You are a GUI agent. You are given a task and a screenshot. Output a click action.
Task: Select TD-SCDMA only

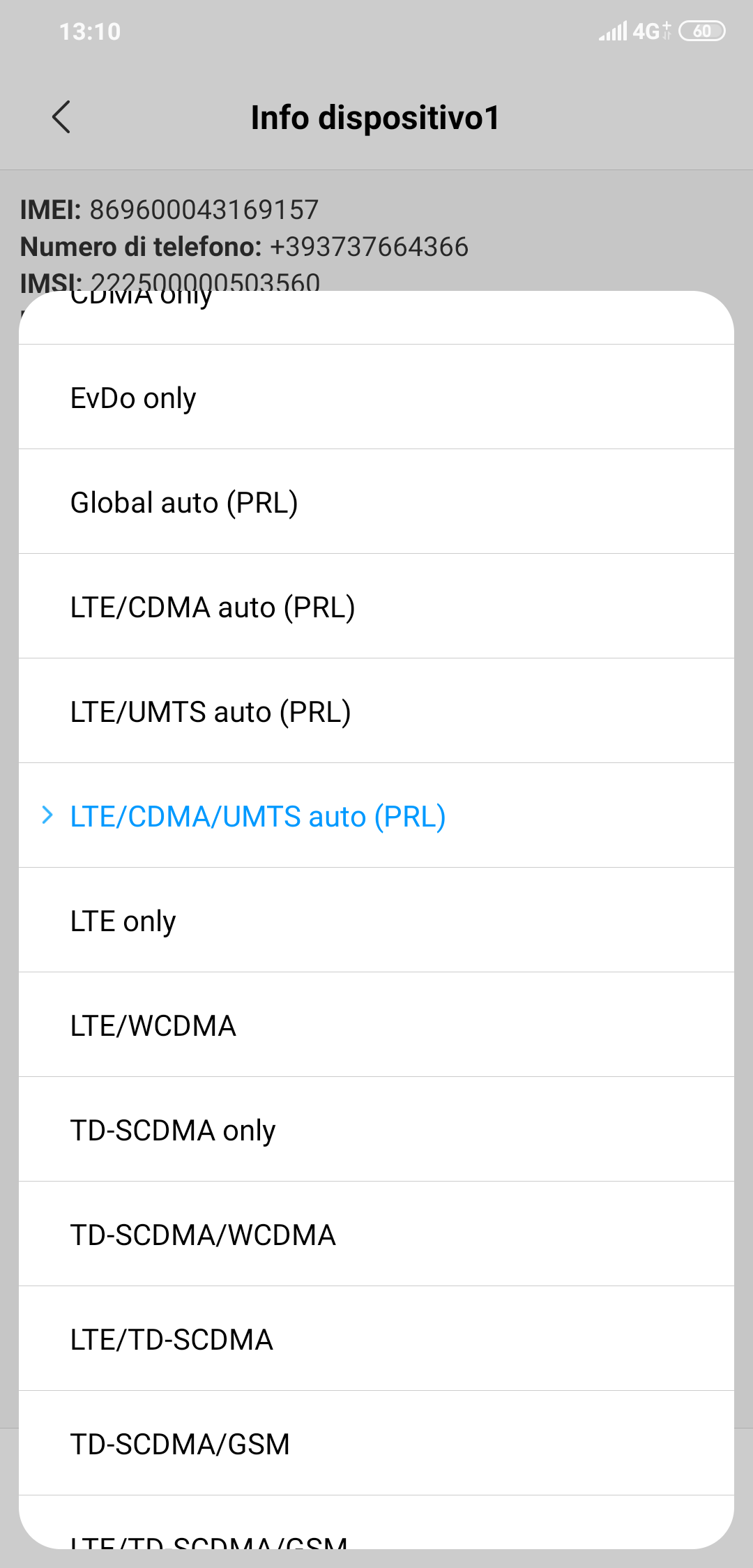pyautogui.click(x=376, y=1129)
